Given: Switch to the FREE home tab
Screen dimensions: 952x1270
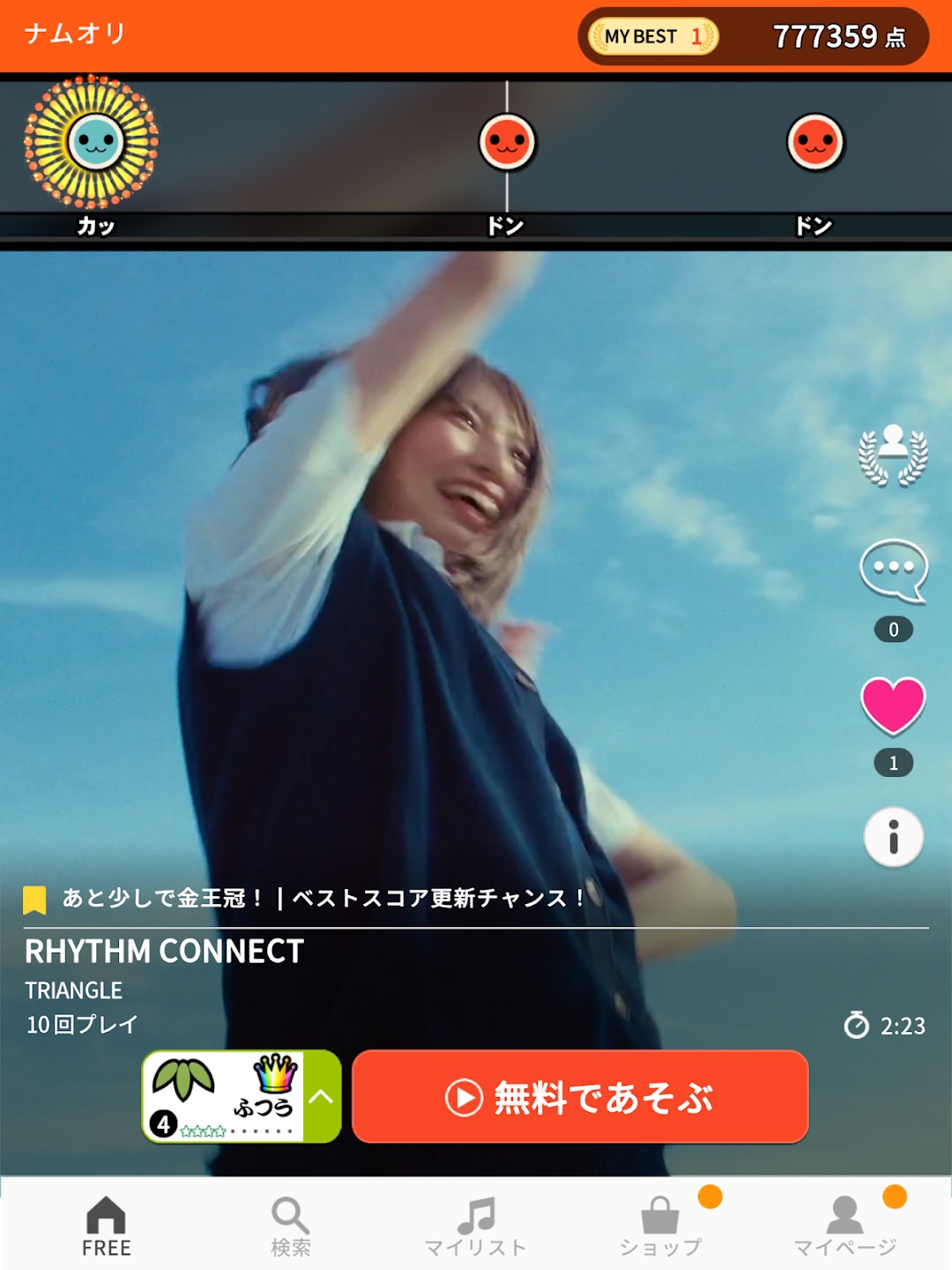Looking at the screenshot, I should [106, 1226].
